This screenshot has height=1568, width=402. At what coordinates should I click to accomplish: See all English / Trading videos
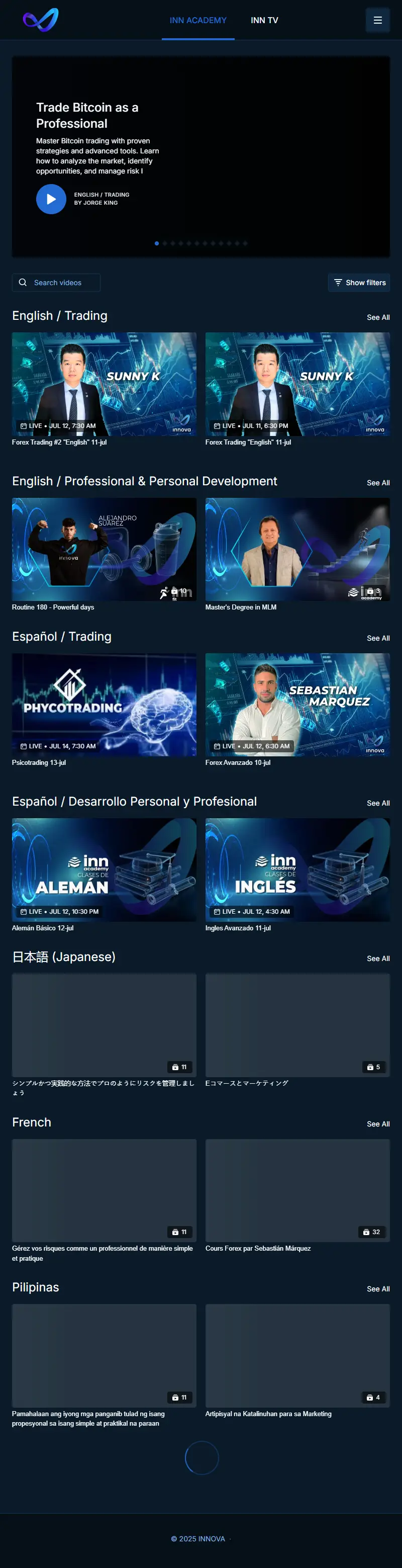point(378,318)
